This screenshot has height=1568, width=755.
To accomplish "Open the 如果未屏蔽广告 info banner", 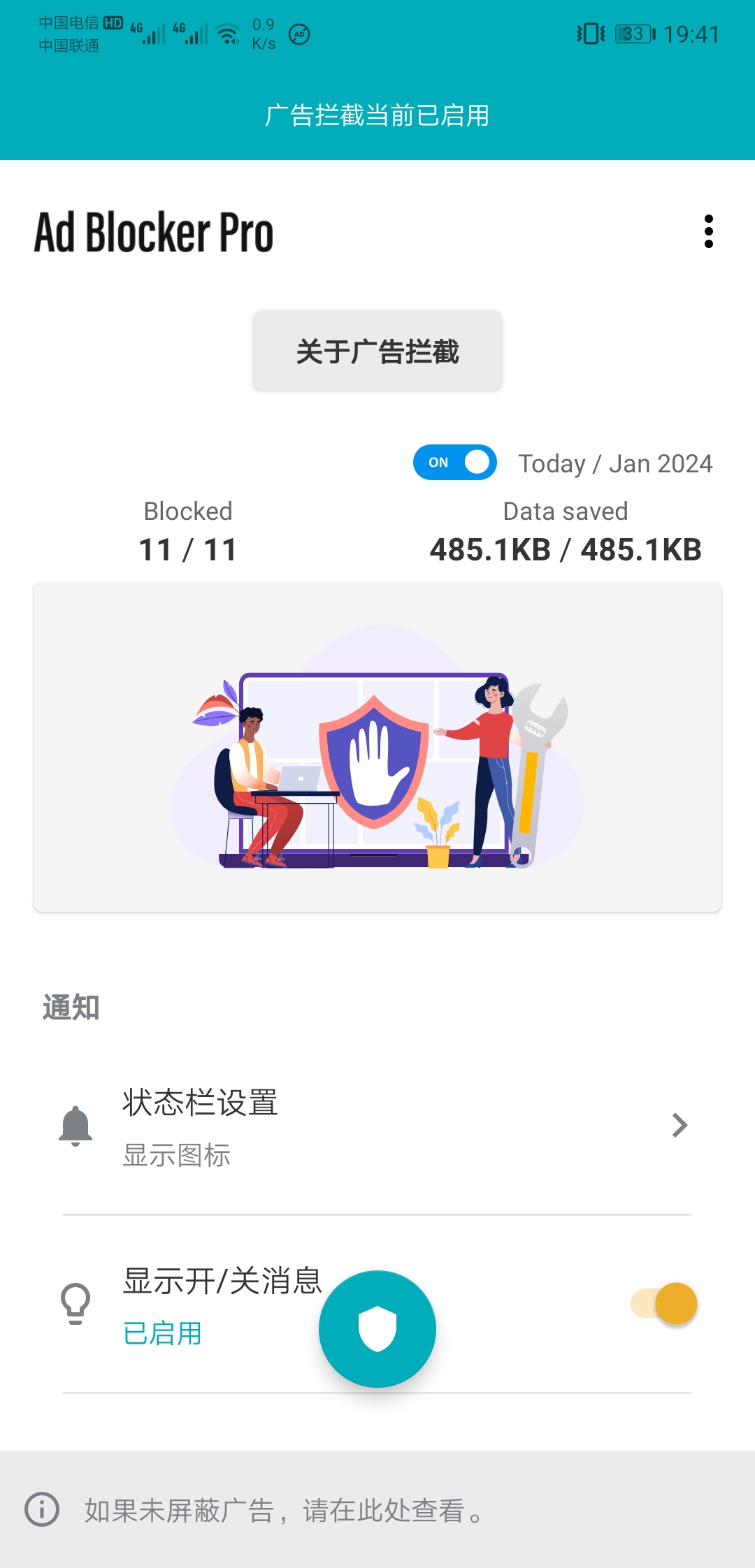I will [x=377, y=1510].
